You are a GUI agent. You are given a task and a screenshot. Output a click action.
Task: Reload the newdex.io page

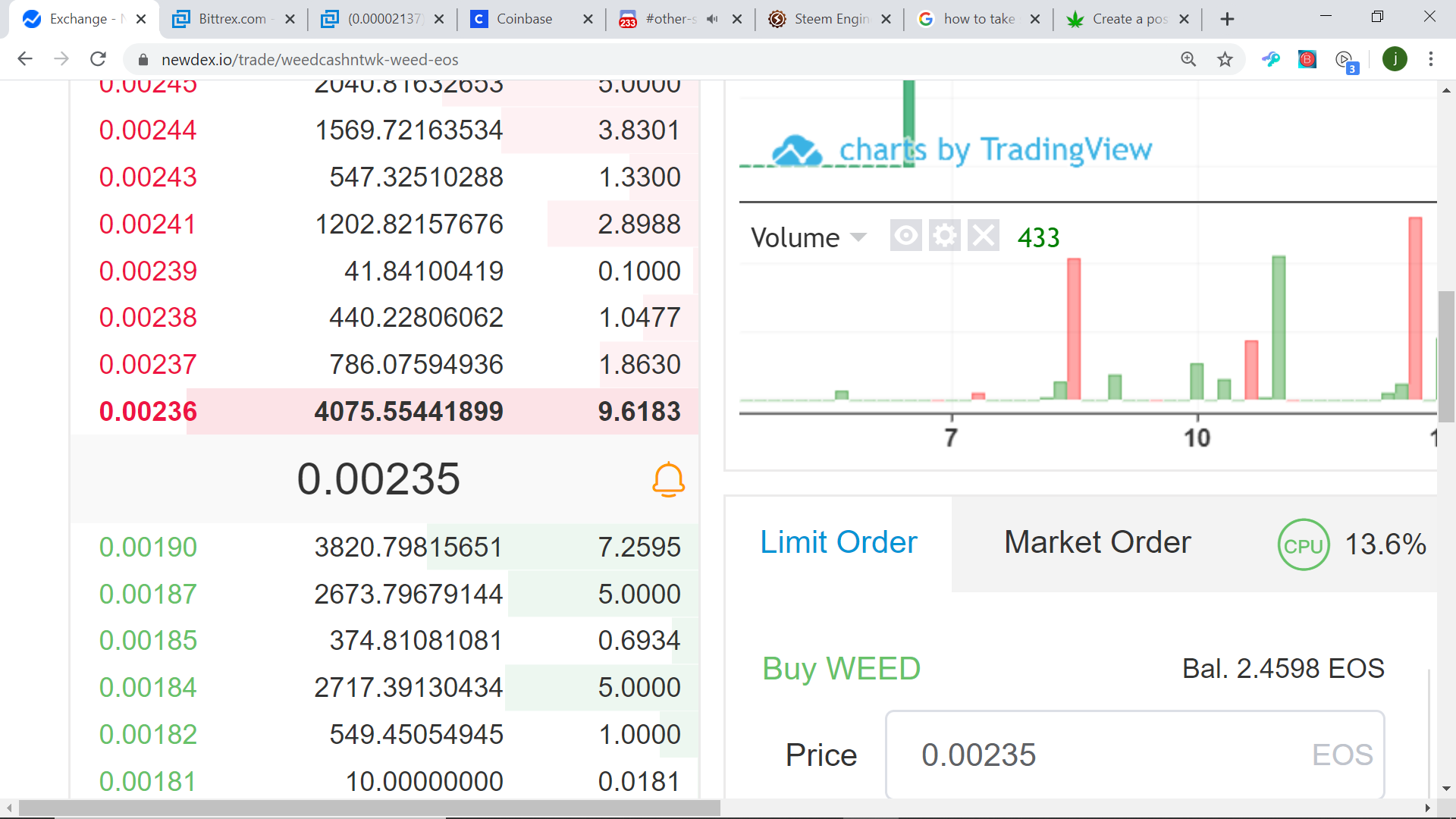click(x=98, y=59)
